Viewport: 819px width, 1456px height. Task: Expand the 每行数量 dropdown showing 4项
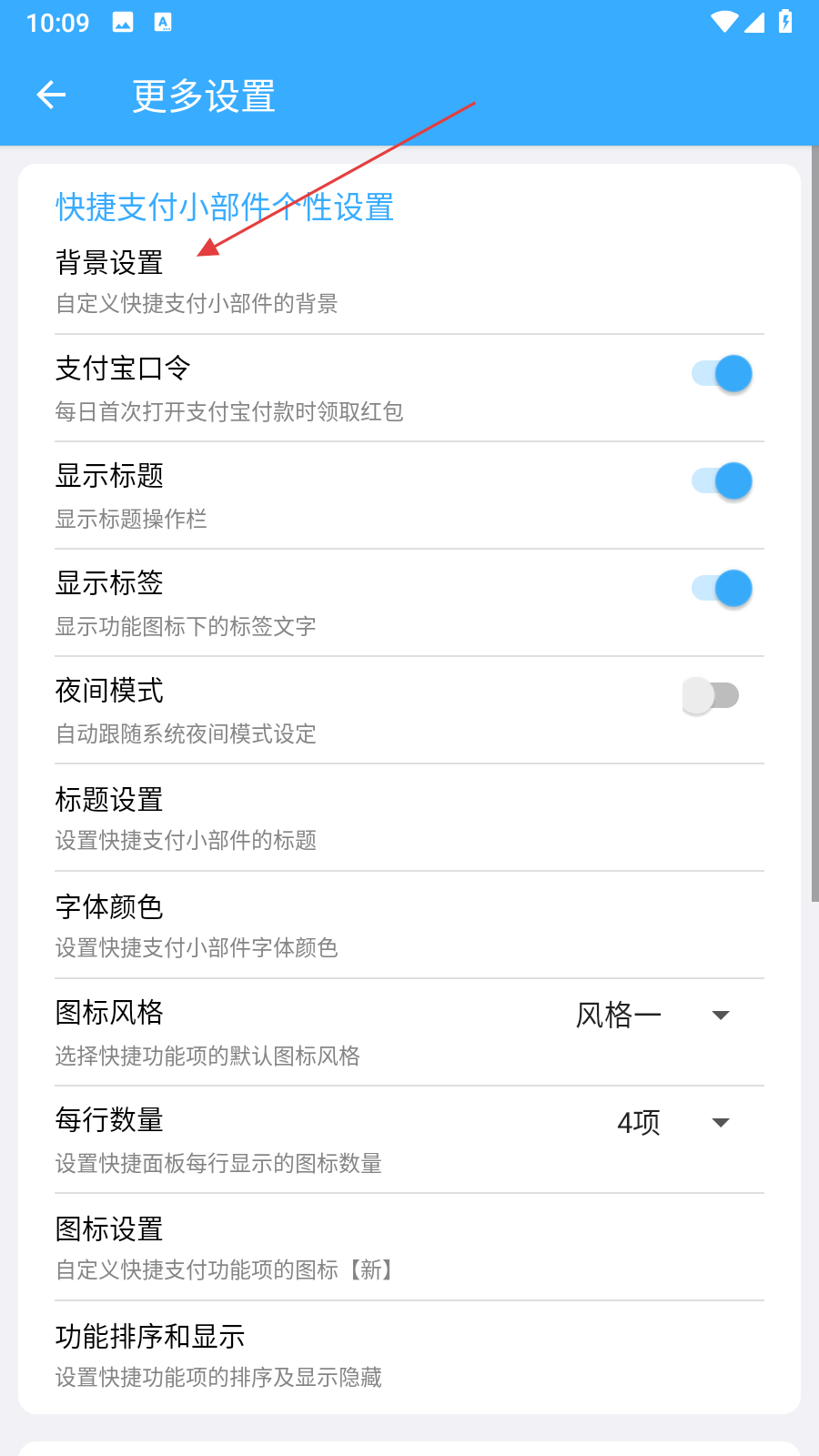673,1122
